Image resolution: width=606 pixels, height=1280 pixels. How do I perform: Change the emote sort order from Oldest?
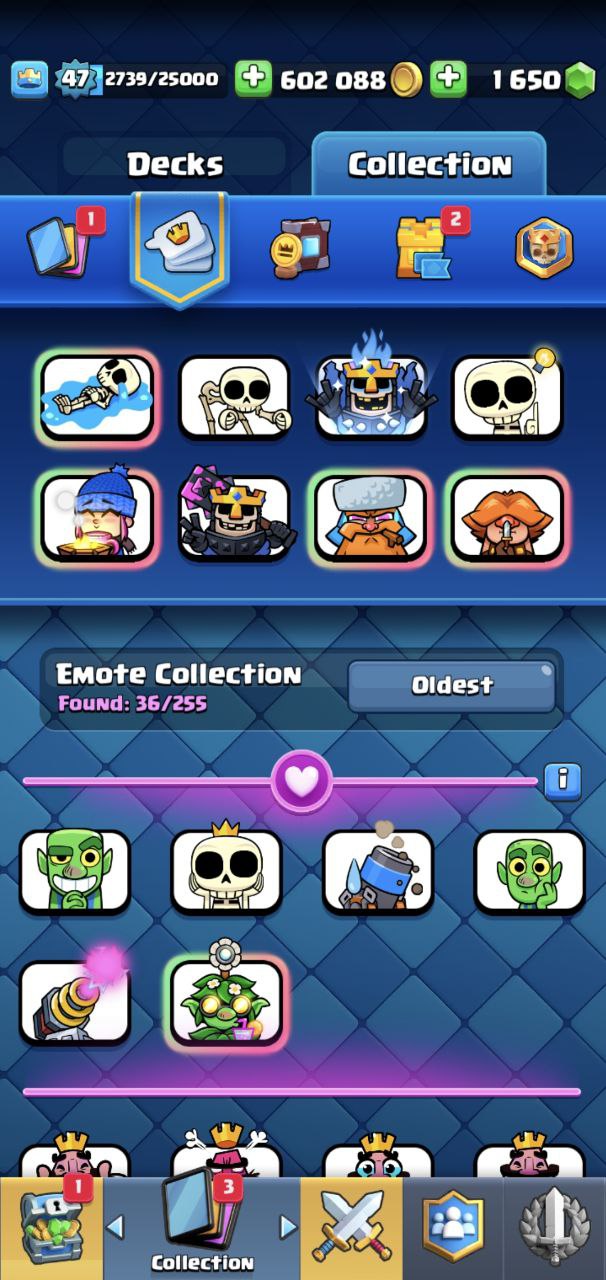point(452,685)
